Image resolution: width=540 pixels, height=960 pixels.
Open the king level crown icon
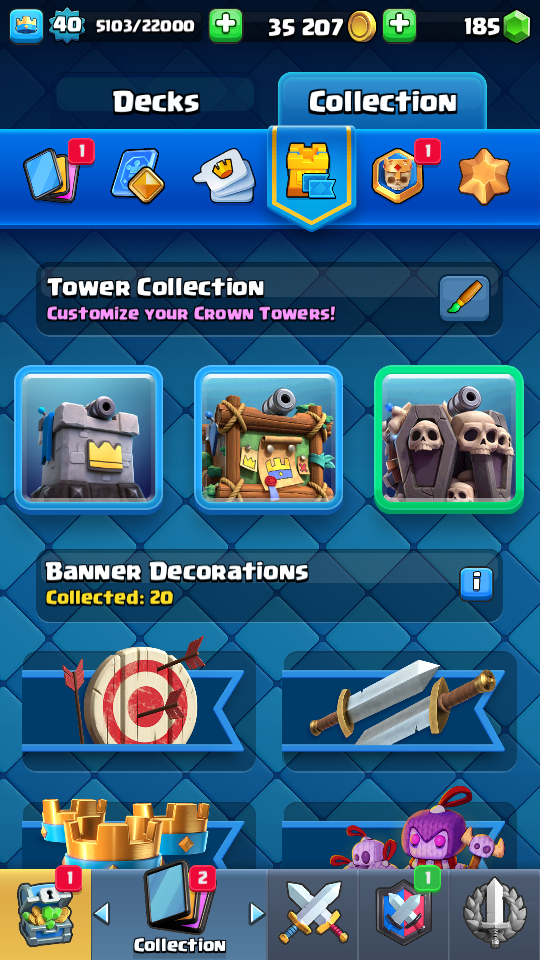[26, 26]
